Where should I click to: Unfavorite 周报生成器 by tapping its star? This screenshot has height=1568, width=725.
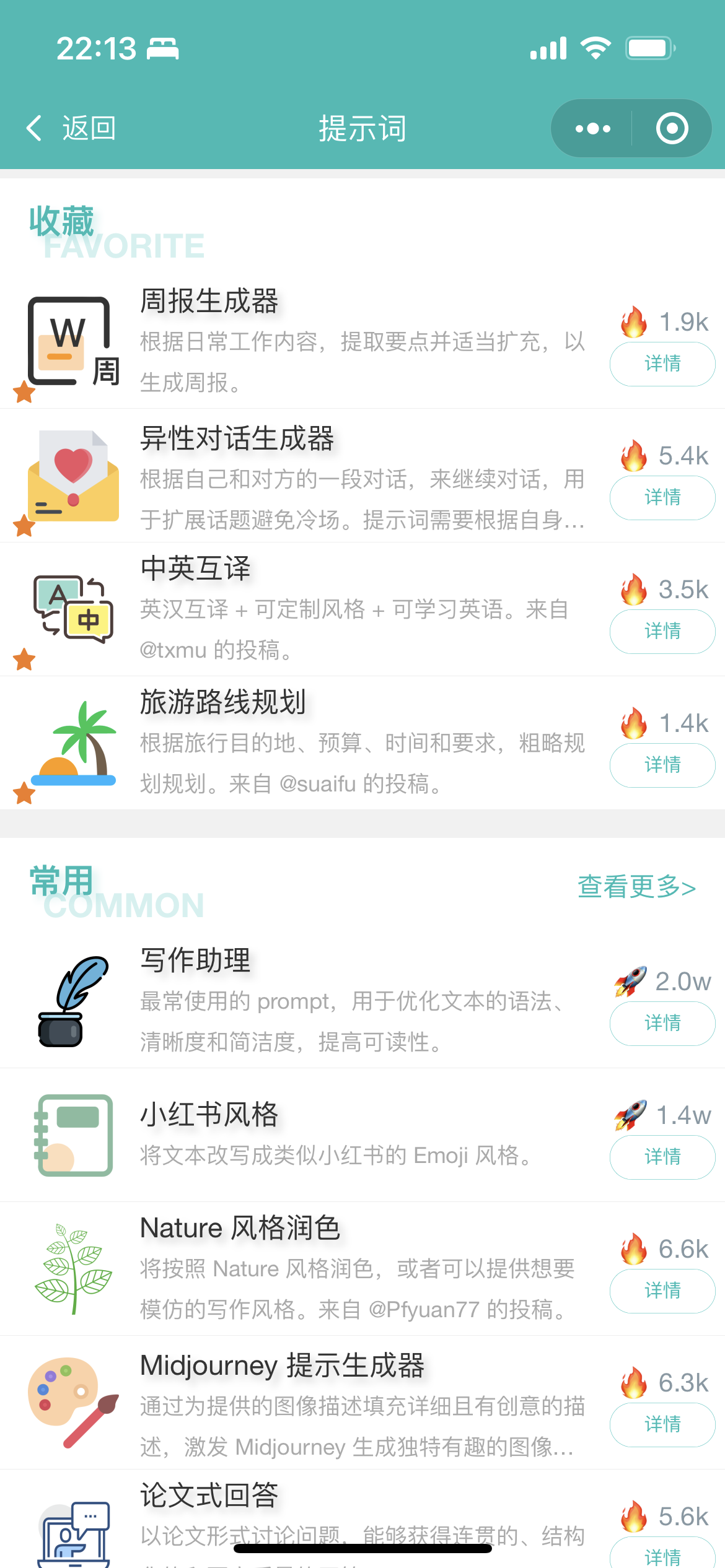(x=24, y=391)
